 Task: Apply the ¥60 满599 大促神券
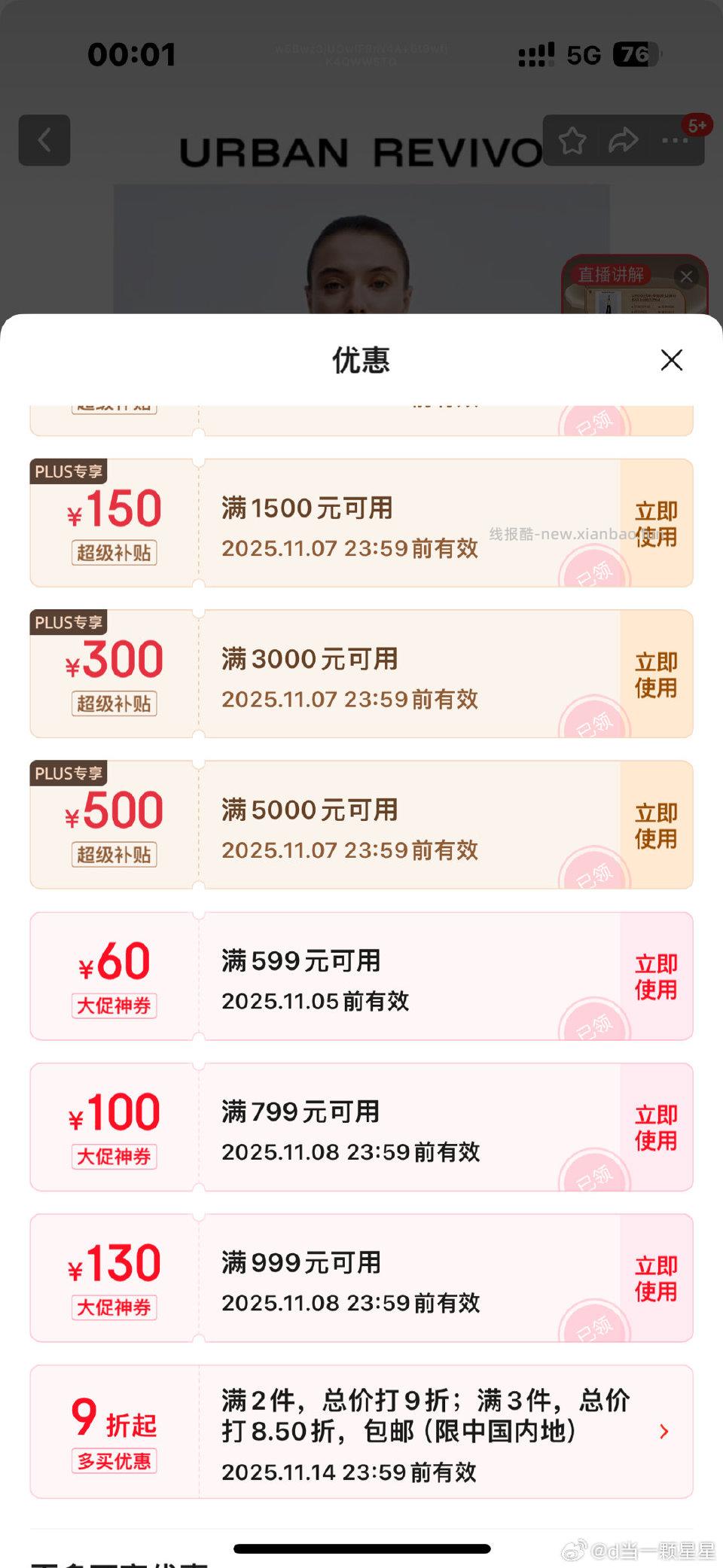click(x=656, y=975)
